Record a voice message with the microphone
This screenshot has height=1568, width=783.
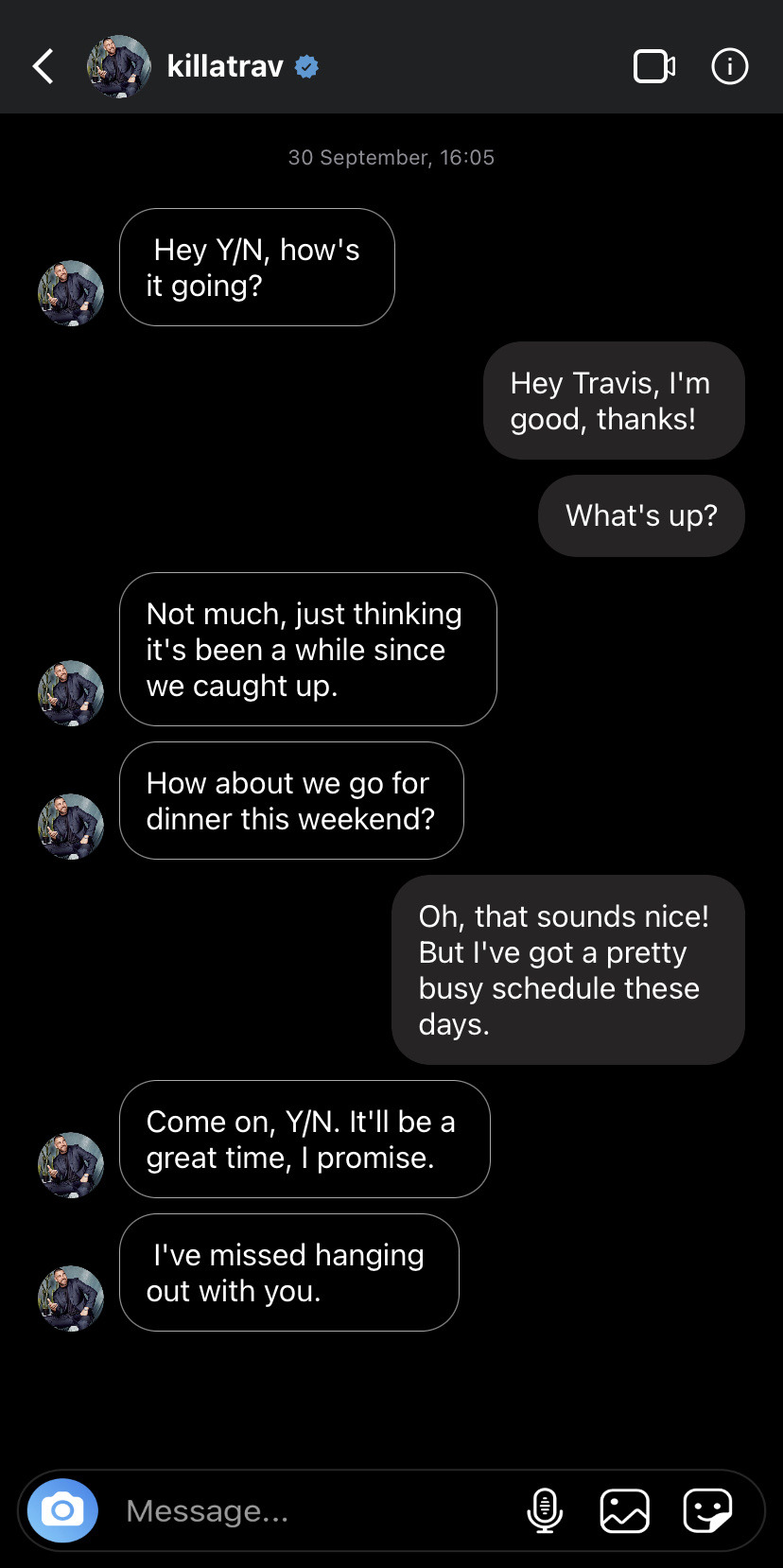545,1510
